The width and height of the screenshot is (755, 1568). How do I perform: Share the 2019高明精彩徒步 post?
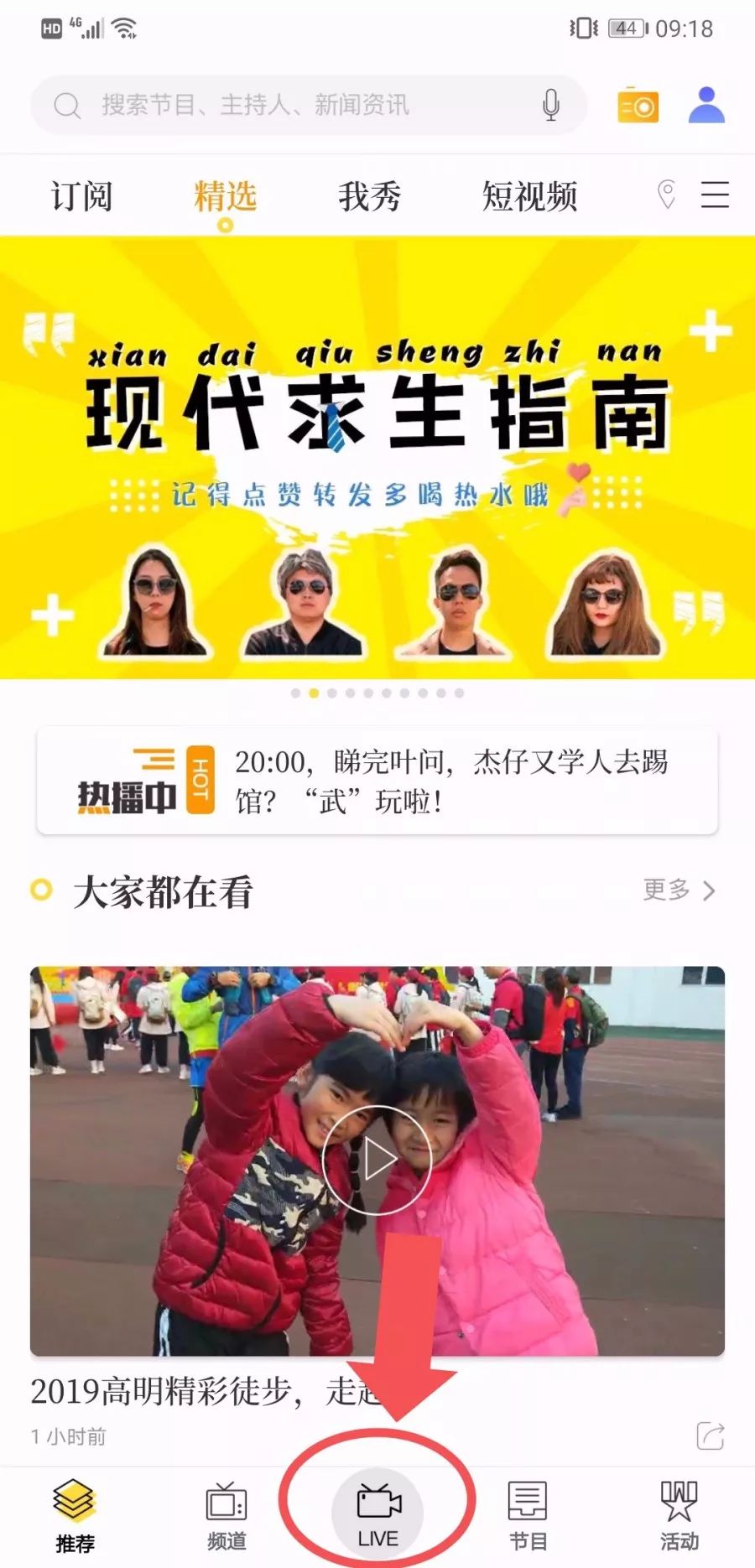(710, 1436)
